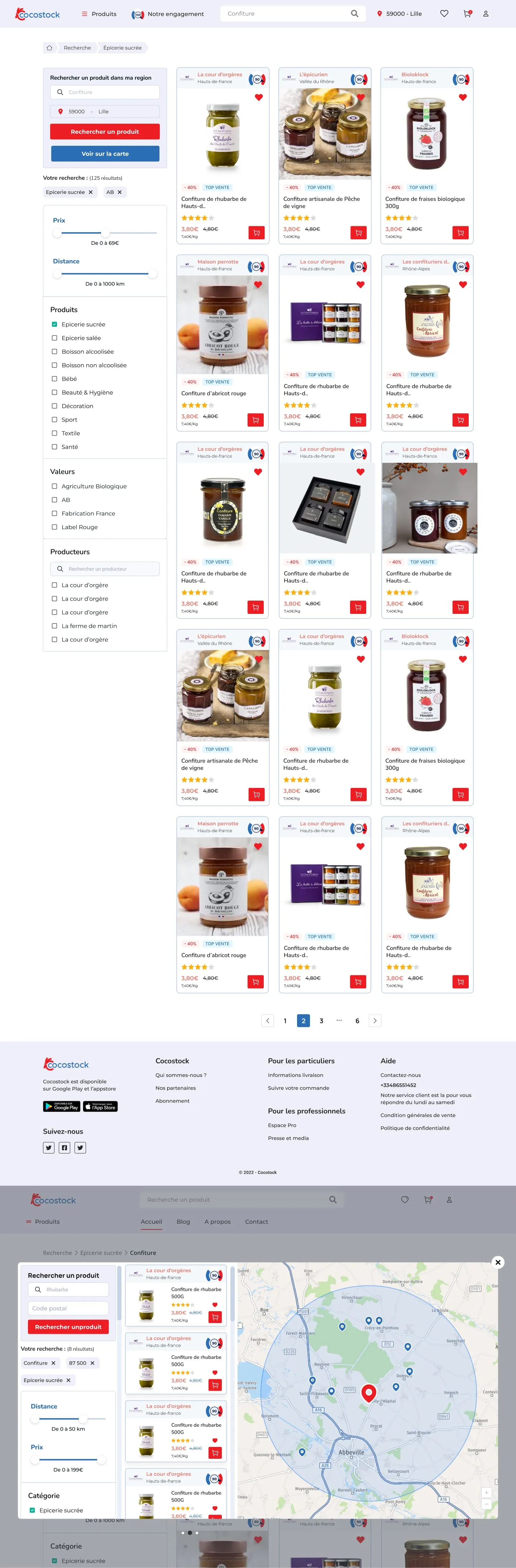Jump to results page 6
516x1568 pixels.
click(357, 1021)
